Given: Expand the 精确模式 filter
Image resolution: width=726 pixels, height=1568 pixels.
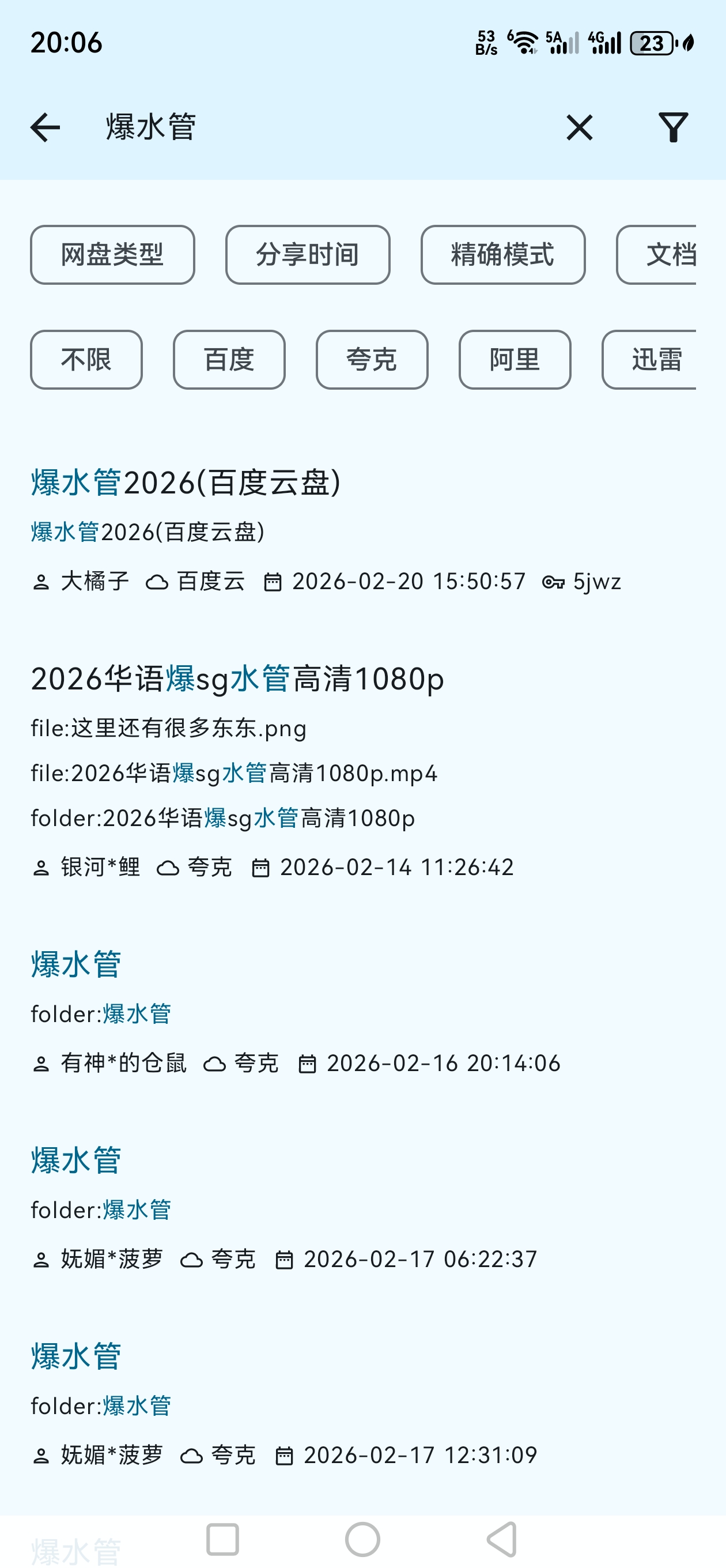Looking at the screenshot, I should click(502, 254).
